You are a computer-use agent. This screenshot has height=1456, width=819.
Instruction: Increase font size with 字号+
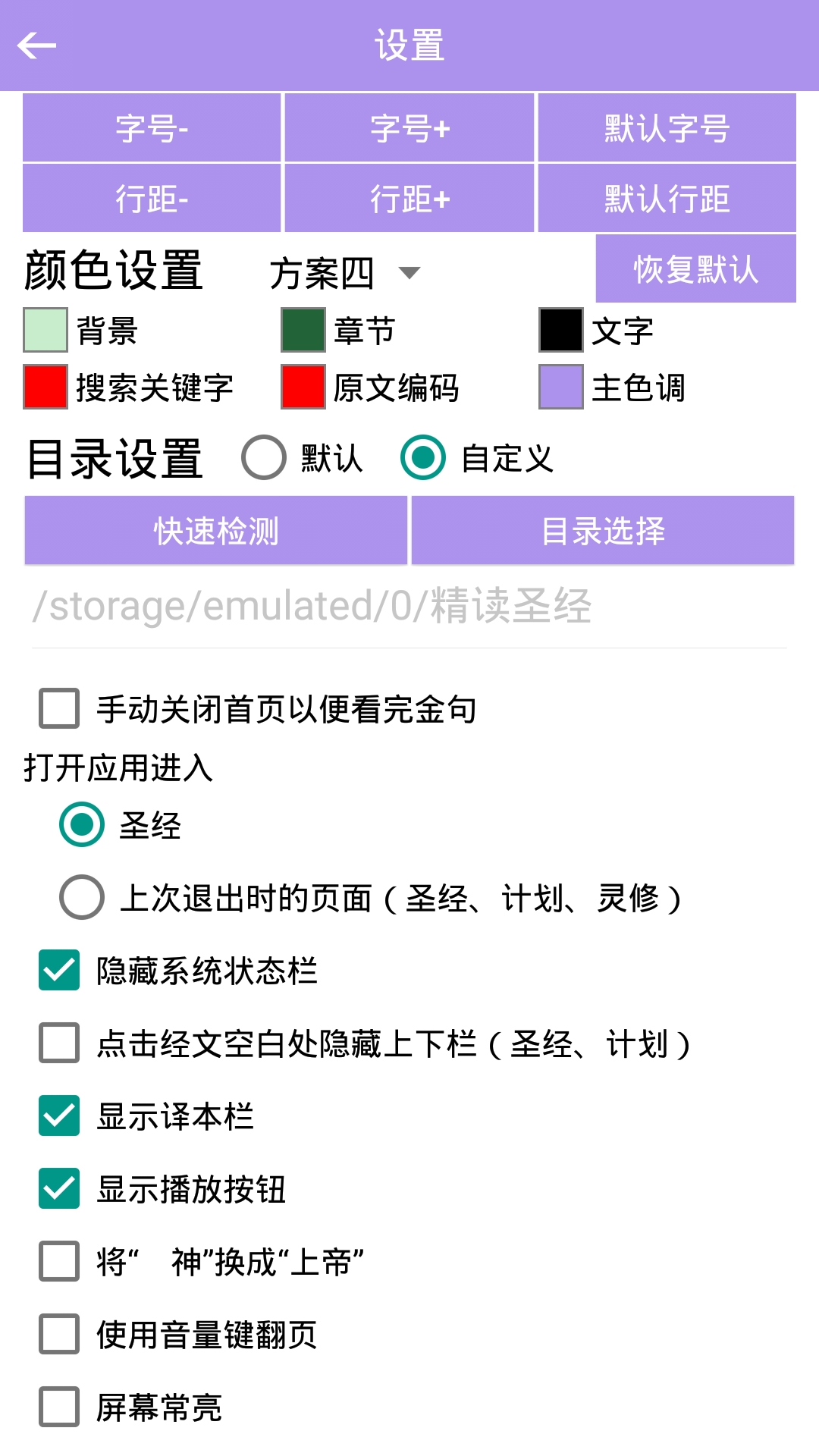(409, 128)
